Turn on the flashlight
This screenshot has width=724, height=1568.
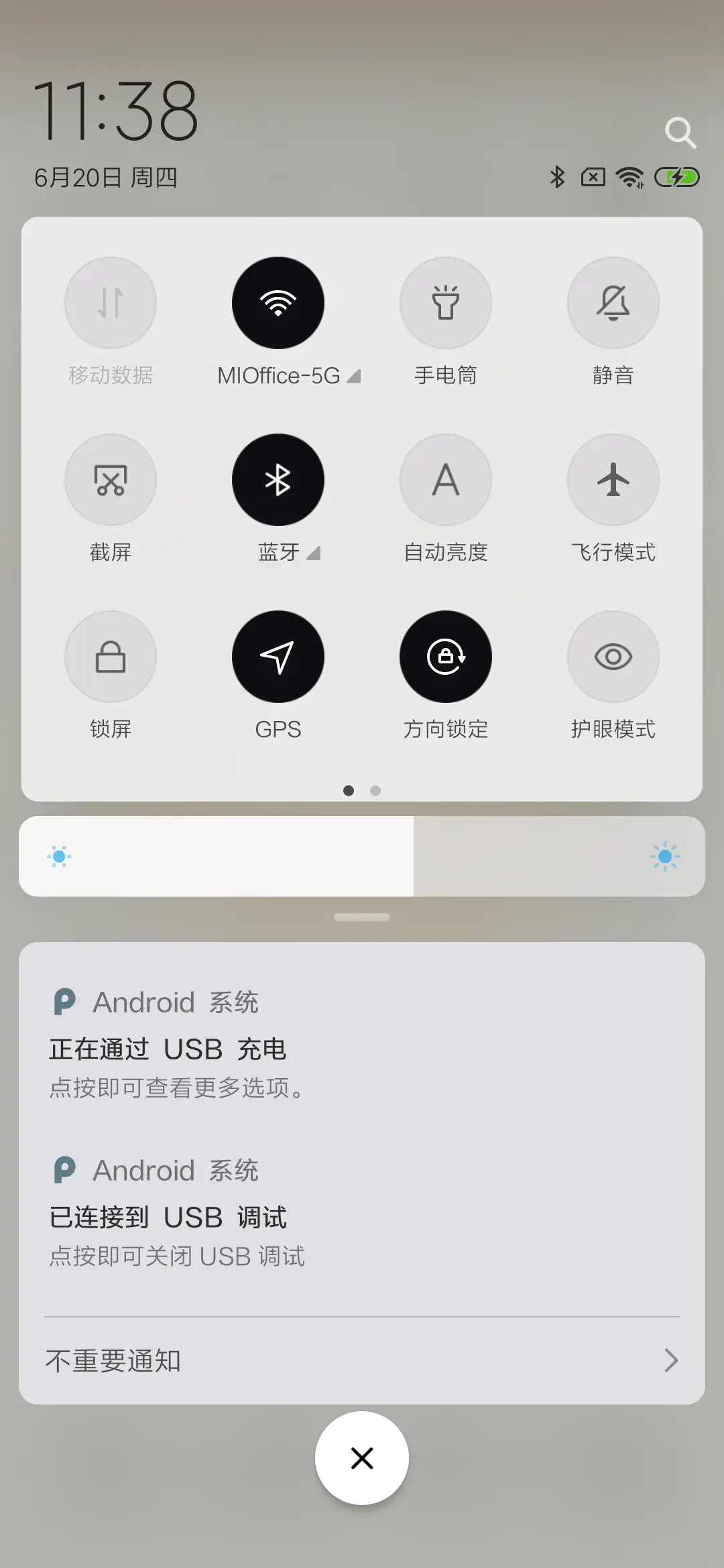click(x=445, y=303)
